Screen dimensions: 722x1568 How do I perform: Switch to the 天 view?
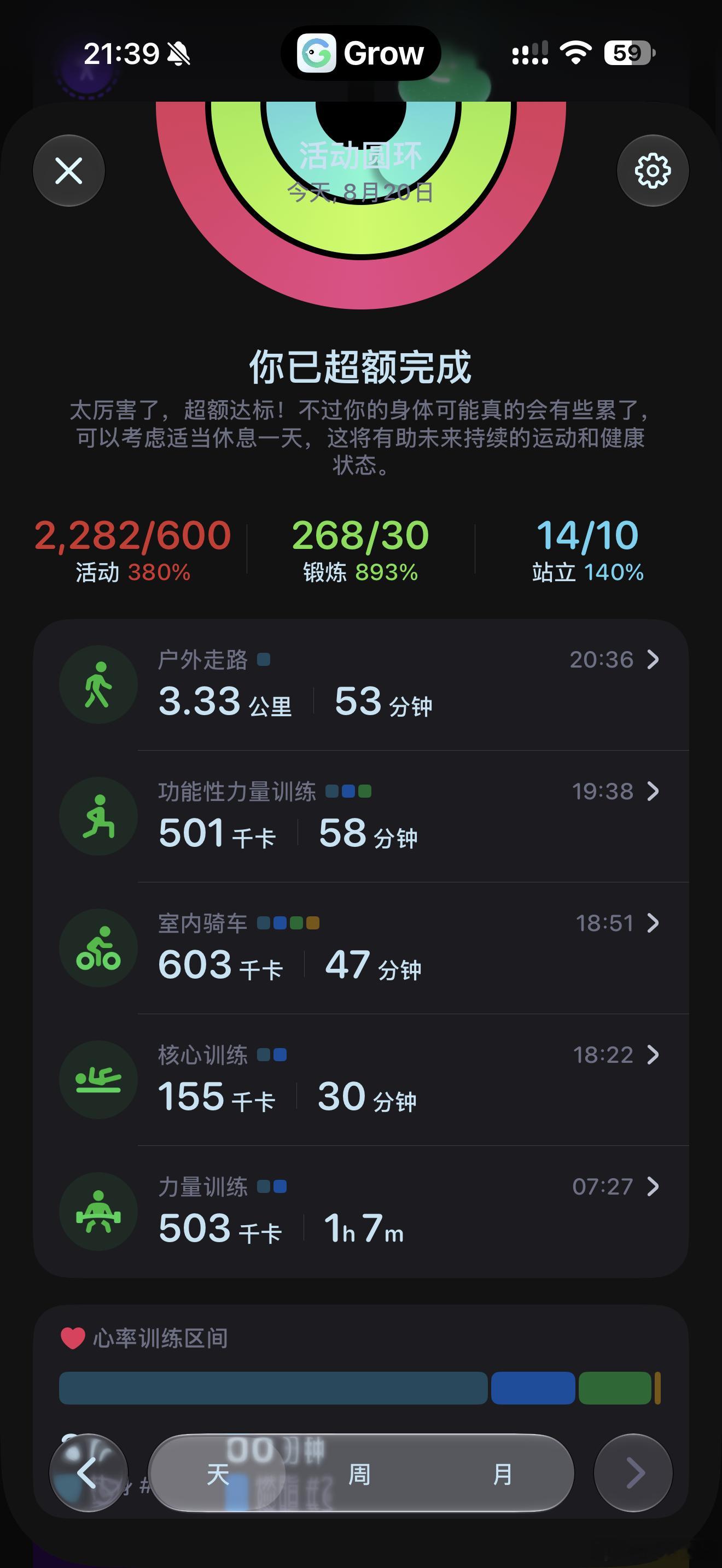click(218, 1473)
